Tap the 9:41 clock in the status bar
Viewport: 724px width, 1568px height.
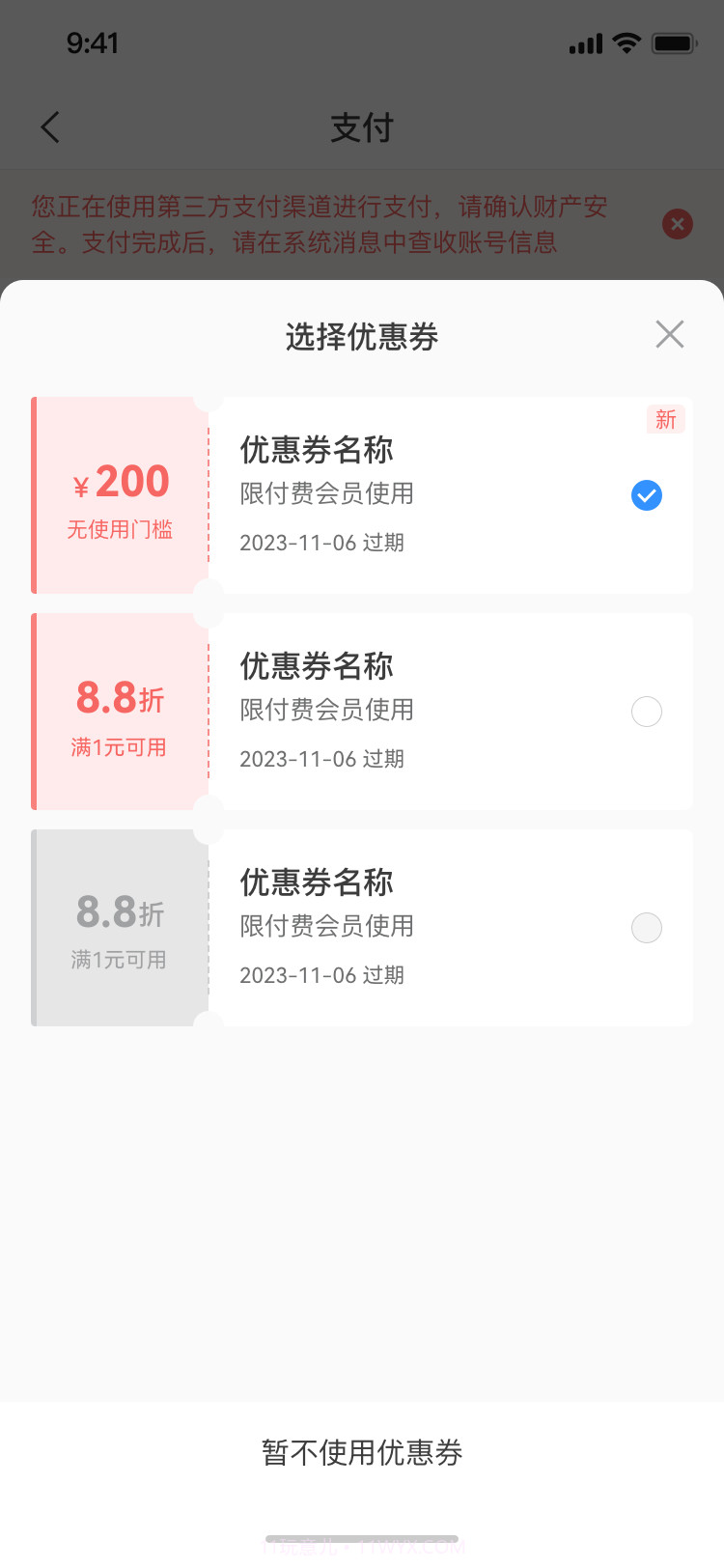tap(94, 42)
